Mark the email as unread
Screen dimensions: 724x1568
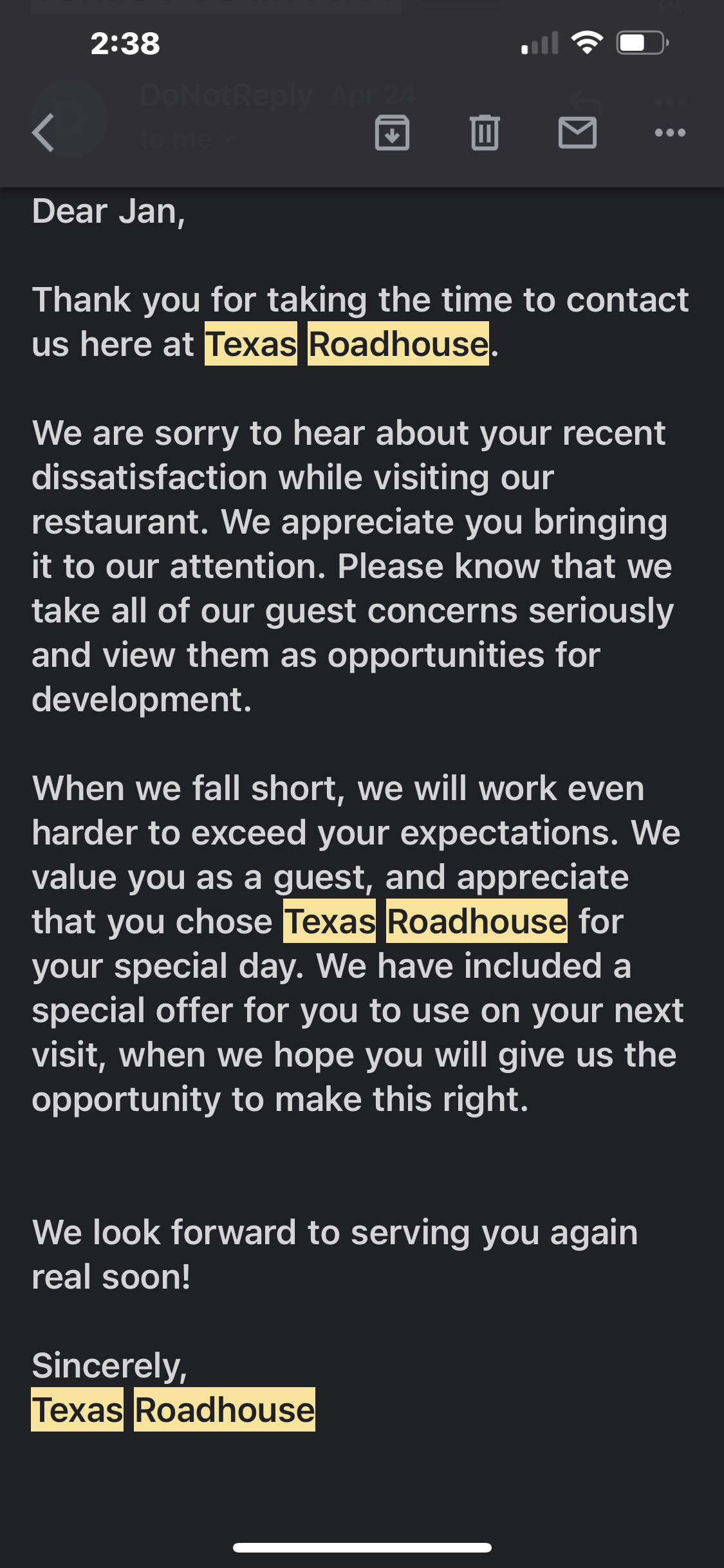pyautogui.click(x=579, y=133)
